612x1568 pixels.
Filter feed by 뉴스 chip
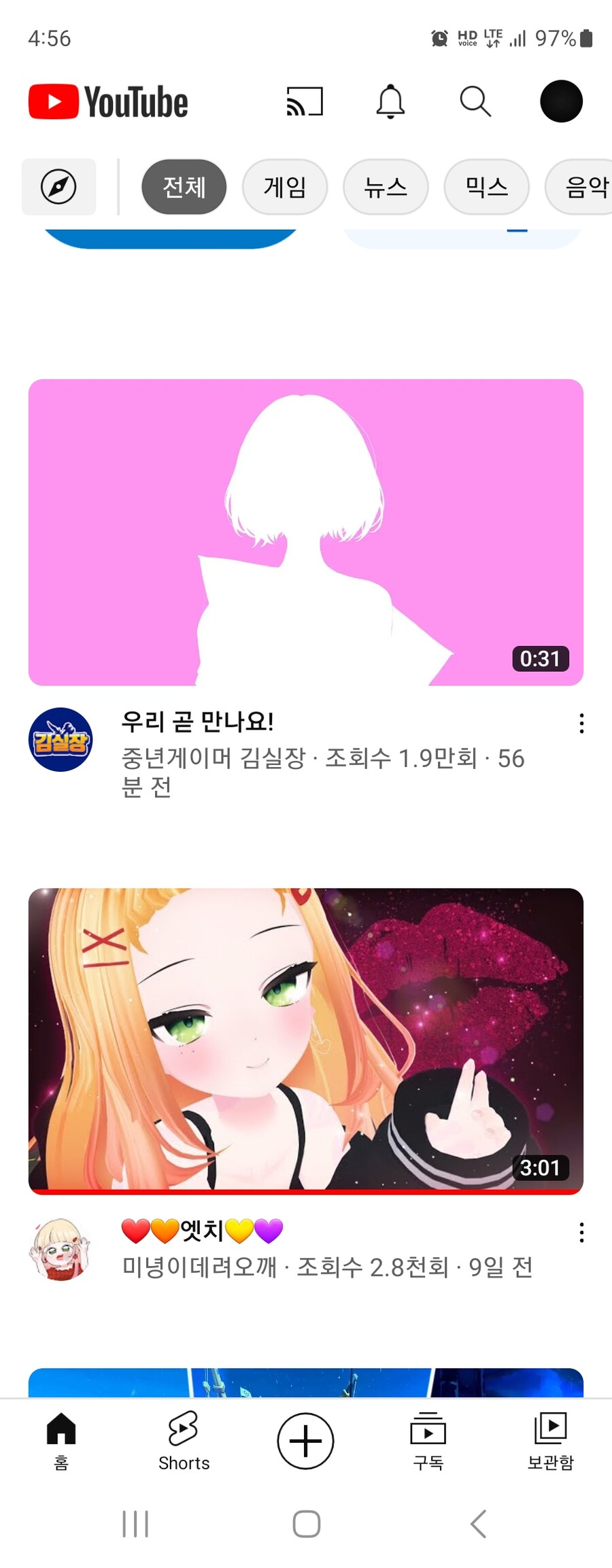point(386,187)
